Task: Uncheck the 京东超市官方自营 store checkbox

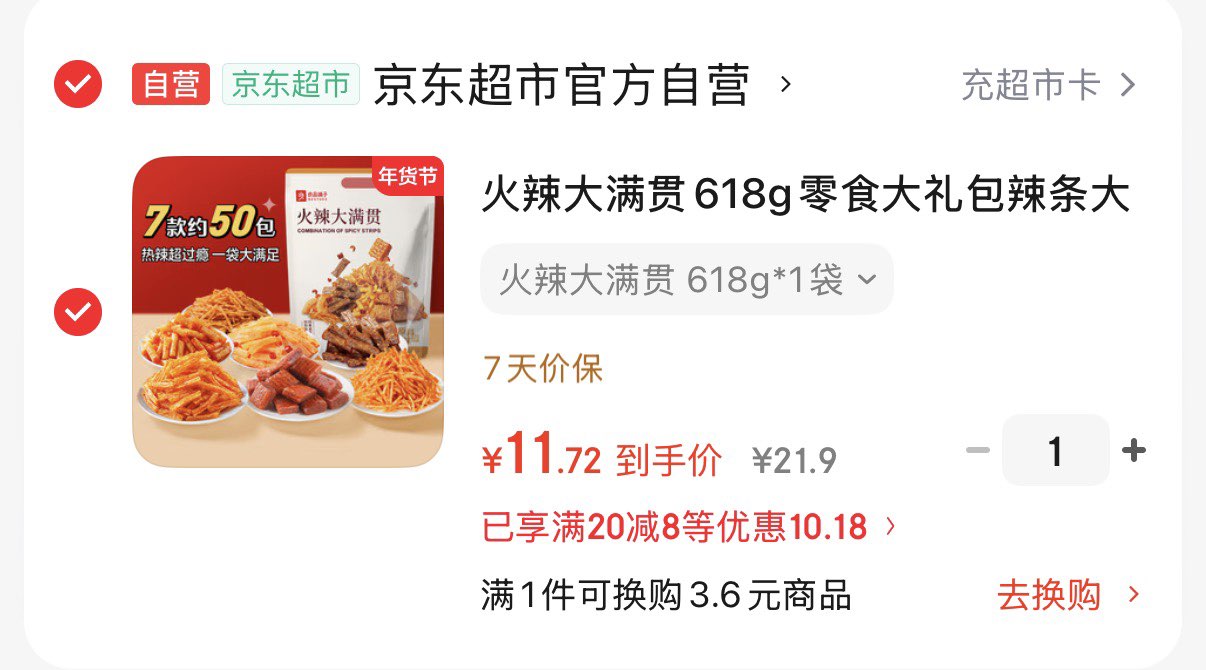Action: tap(77, 84)
